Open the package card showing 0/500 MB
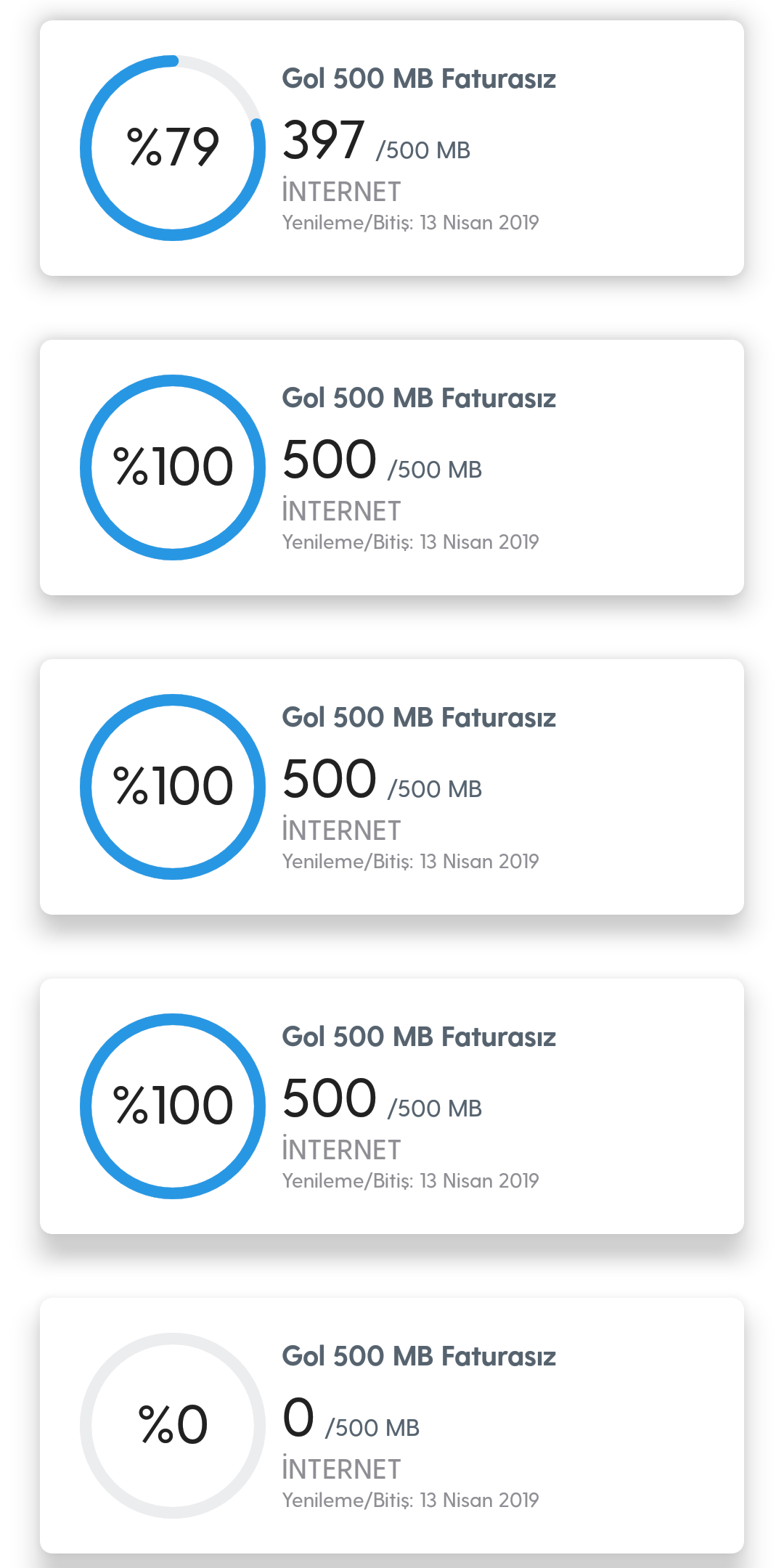This screenshot has width=784, height=1568. [392, 1426]
